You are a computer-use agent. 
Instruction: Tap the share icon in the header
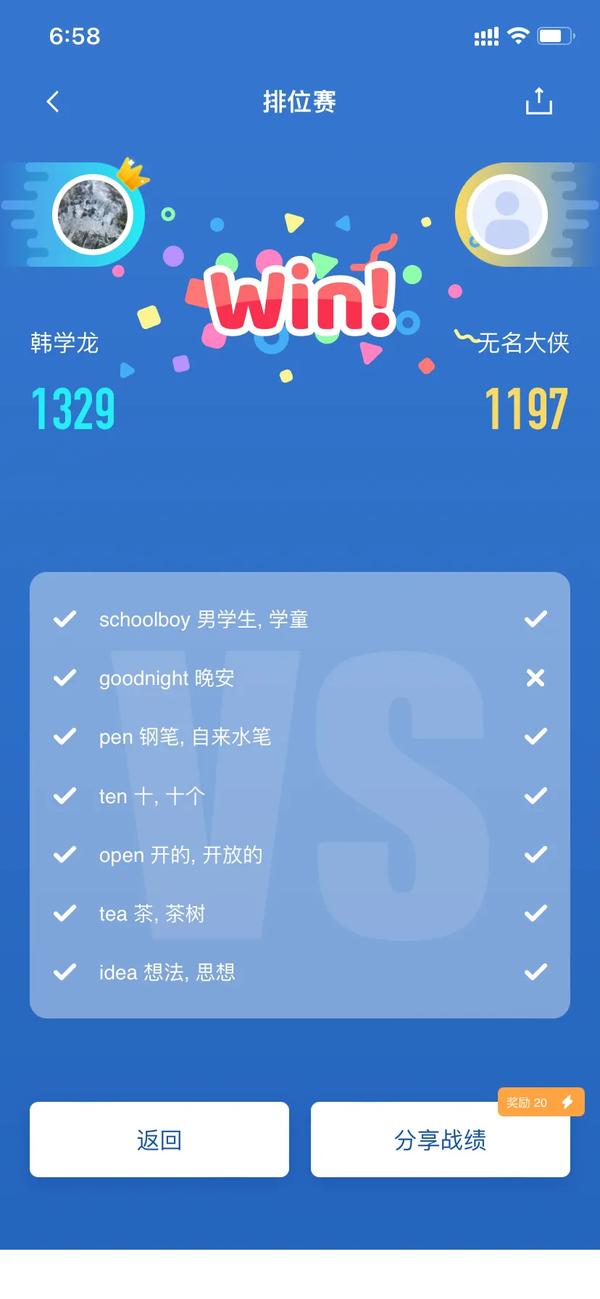(538, 101)
